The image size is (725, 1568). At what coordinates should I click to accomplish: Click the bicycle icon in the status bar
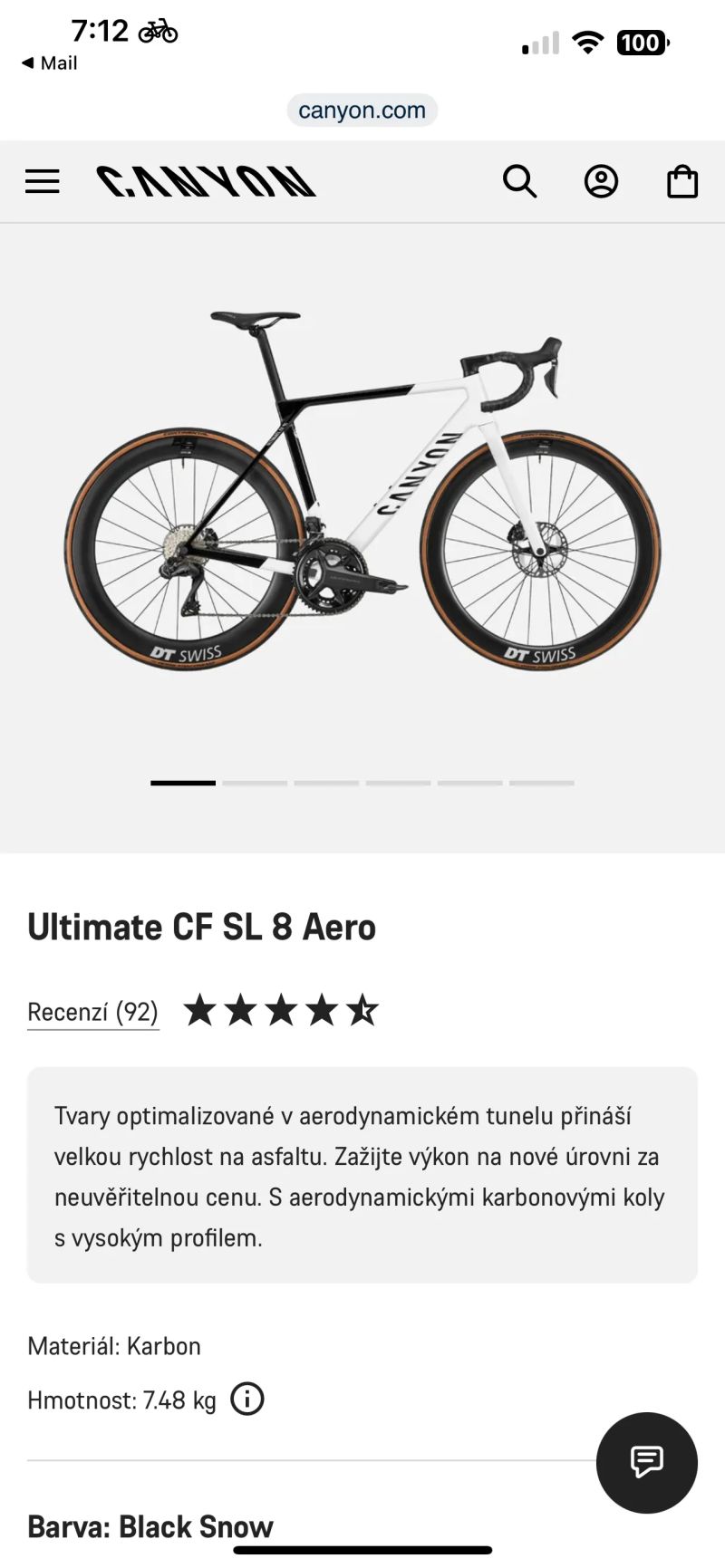(x=156, y=30)
